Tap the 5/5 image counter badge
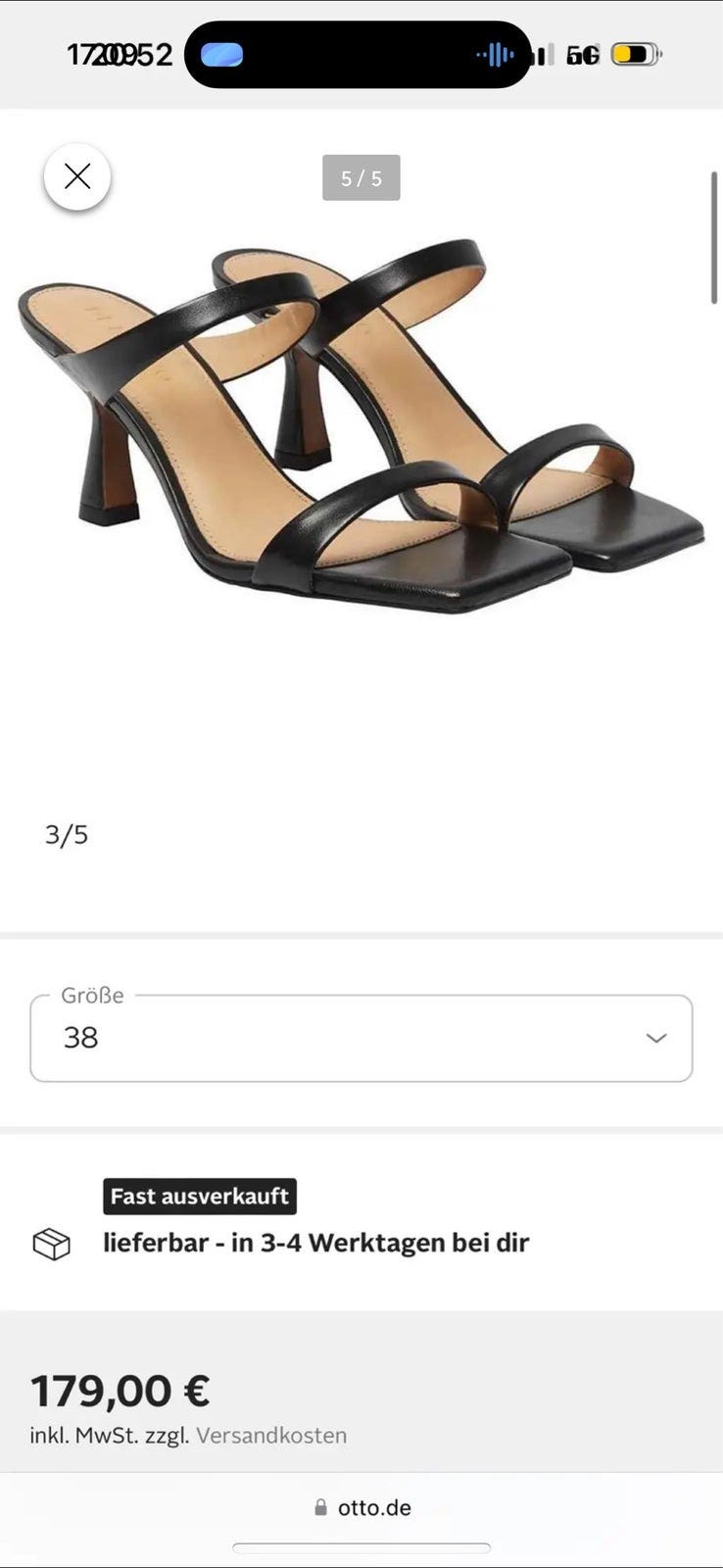The height and width of the screenshot is (1568, 723). point(361,177)
